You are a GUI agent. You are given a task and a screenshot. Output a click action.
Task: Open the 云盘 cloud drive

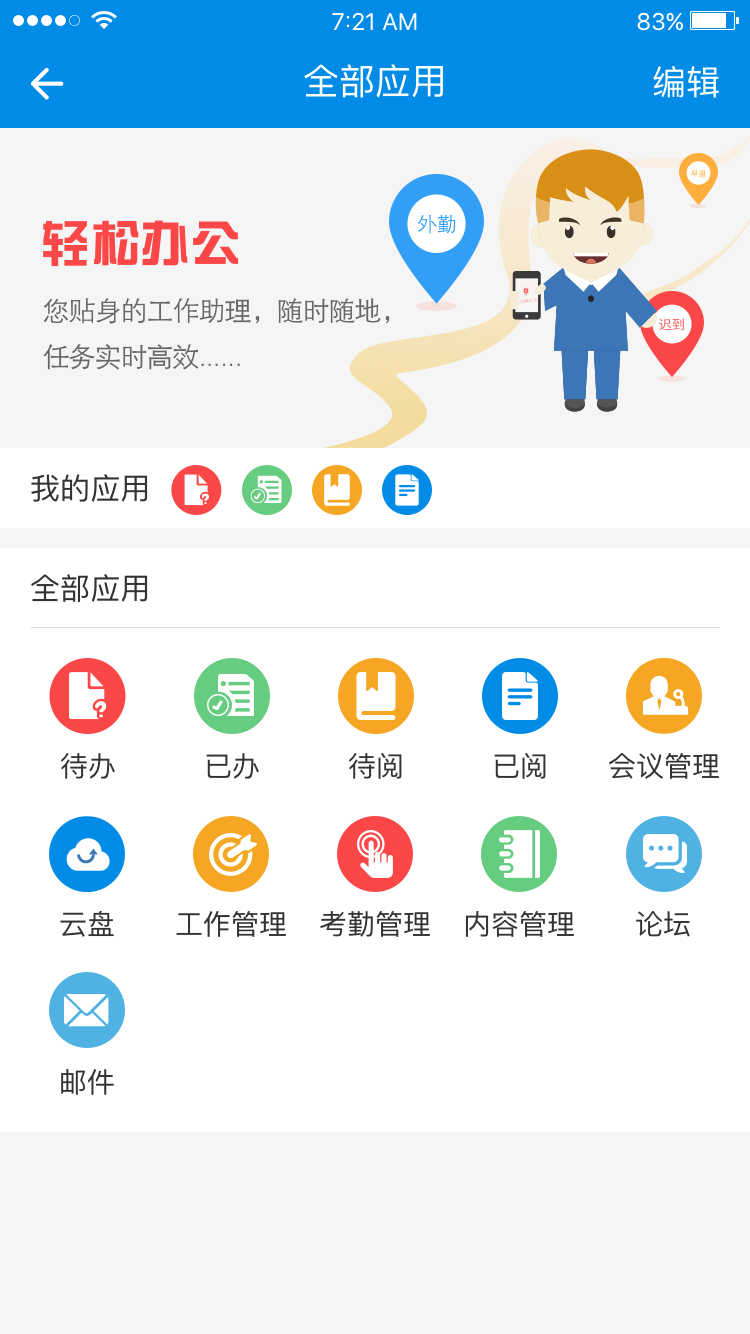pyautogui.click(x=87, y=854)
